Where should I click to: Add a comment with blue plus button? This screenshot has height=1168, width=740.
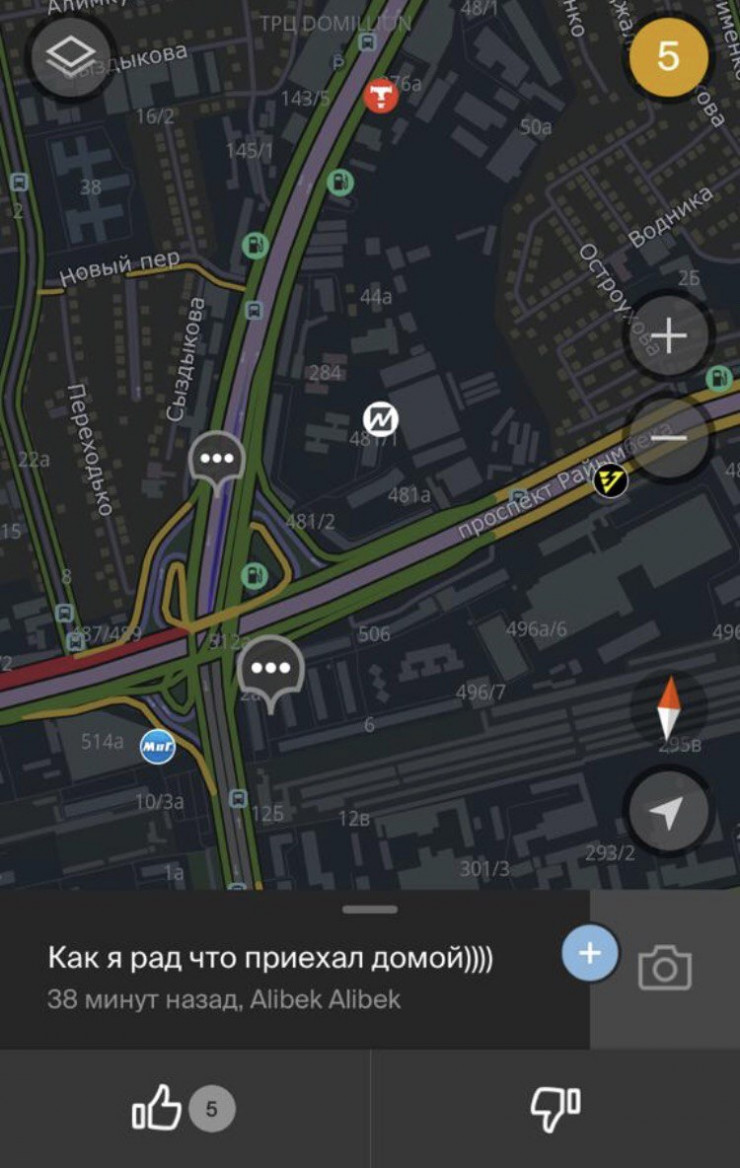590,953
